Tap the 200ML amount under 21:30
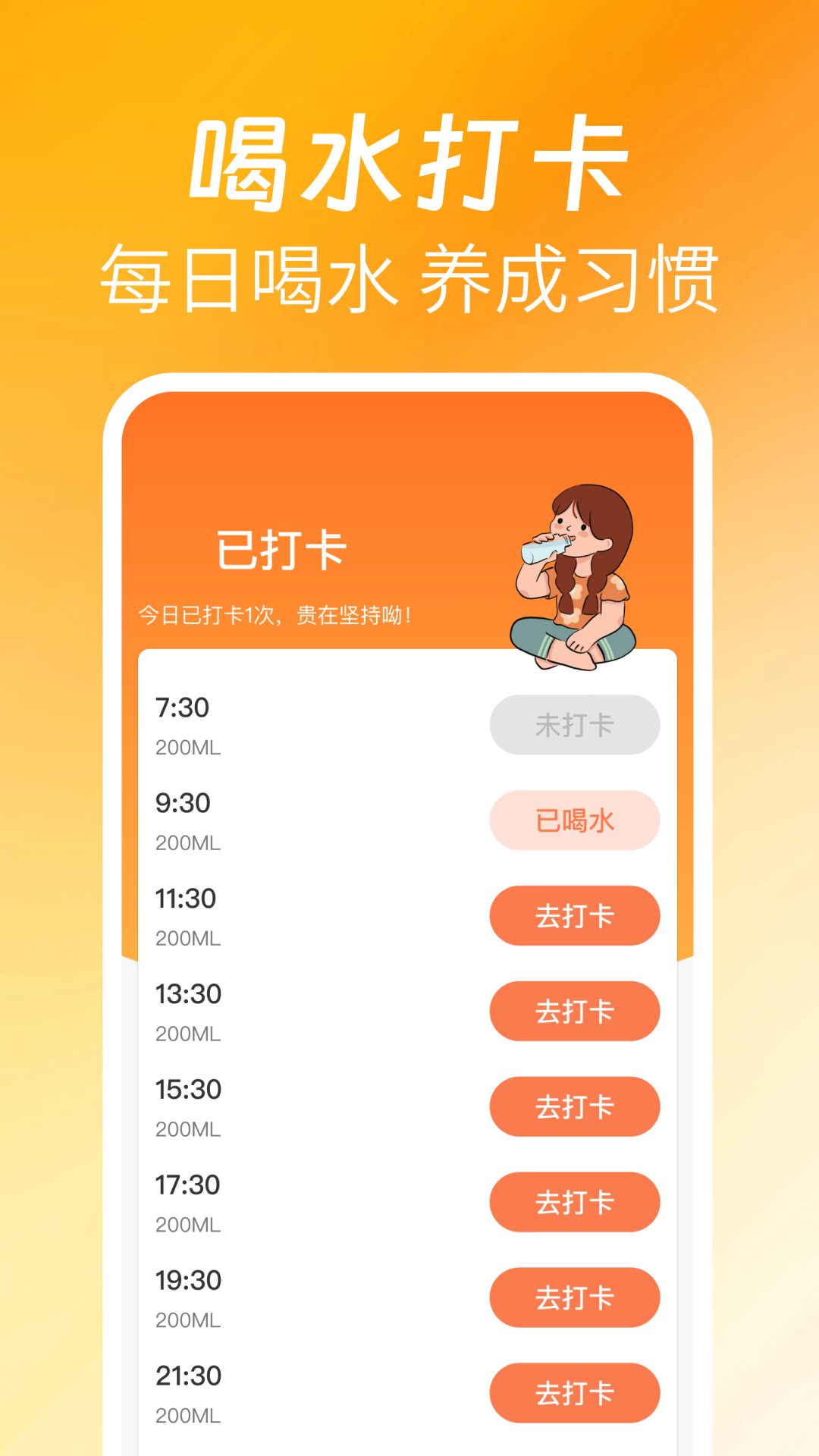Screen dimensions: 819x1456 (188, 1415)
